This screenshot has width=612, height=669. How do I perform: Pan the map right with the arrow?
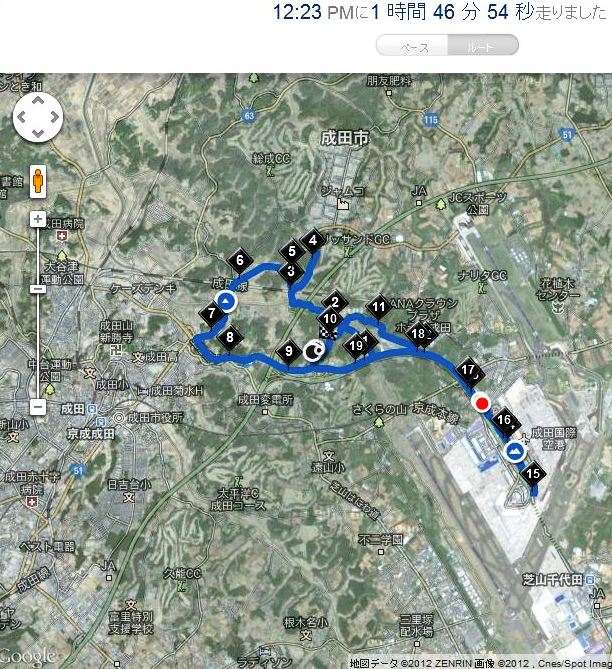[x=55, y=119]
